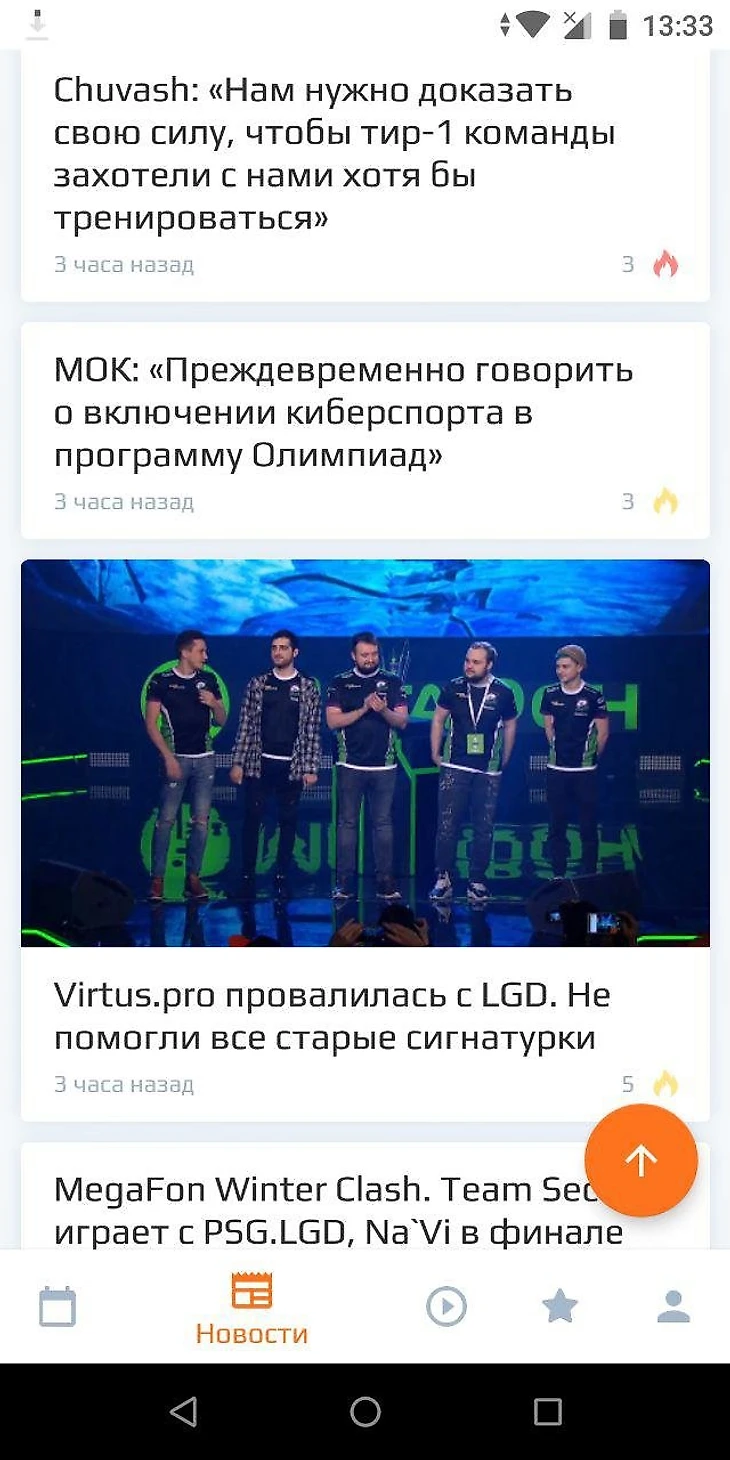Tap the orange scroll-to-top arrow button

click(x=640, y=1160)
